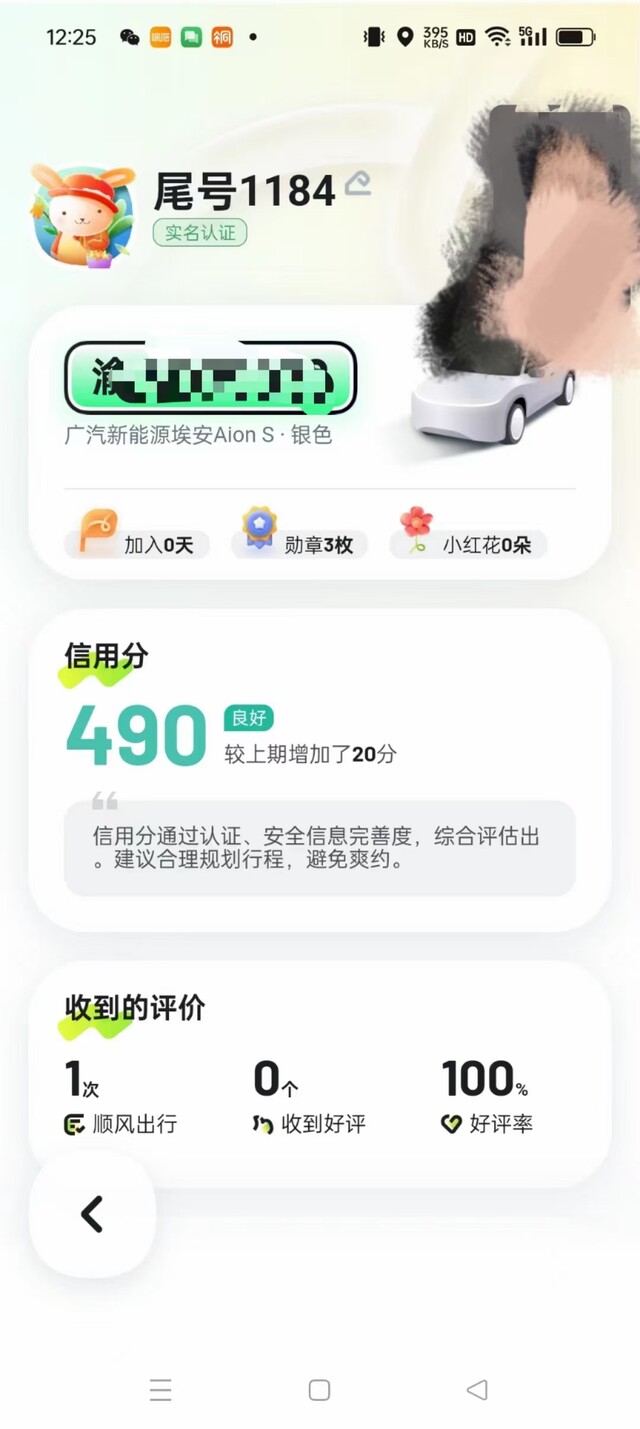Go back with the floating arrow button
640x1429 pixels.
click(x=92, y=1214)
